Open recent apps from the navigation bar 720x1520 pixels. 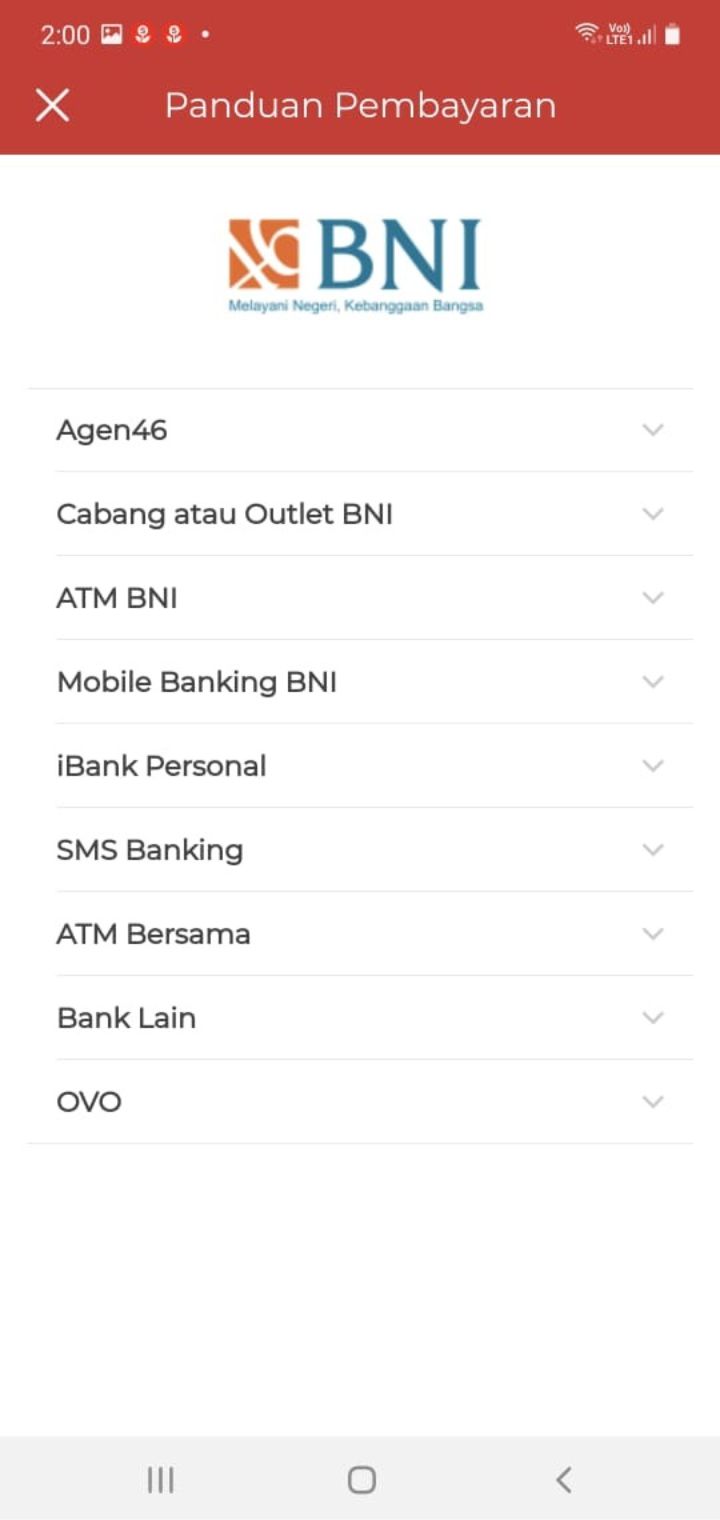pyautogui.click(x=160, y=1479)
